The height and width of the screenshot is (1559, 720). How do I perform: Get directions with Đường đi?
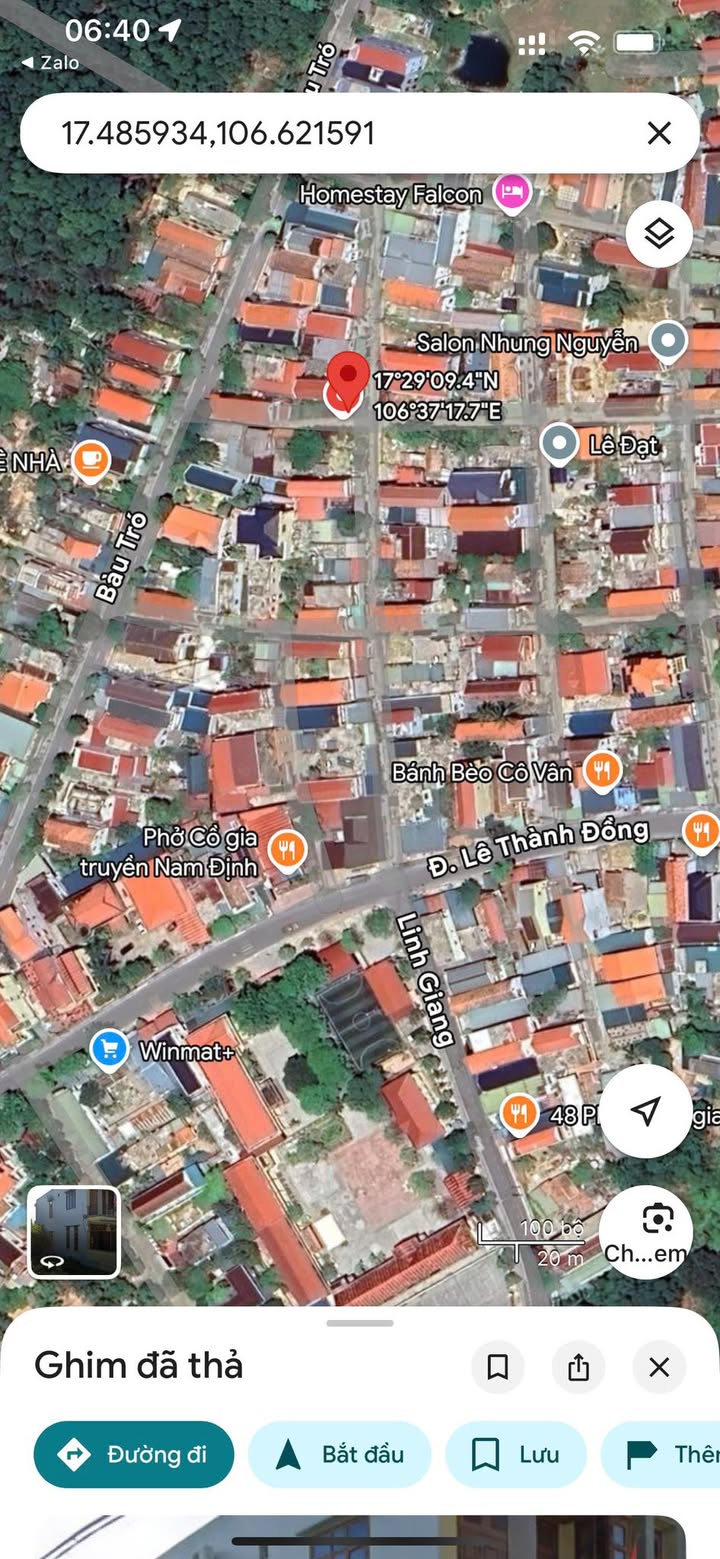[134, 1454]
